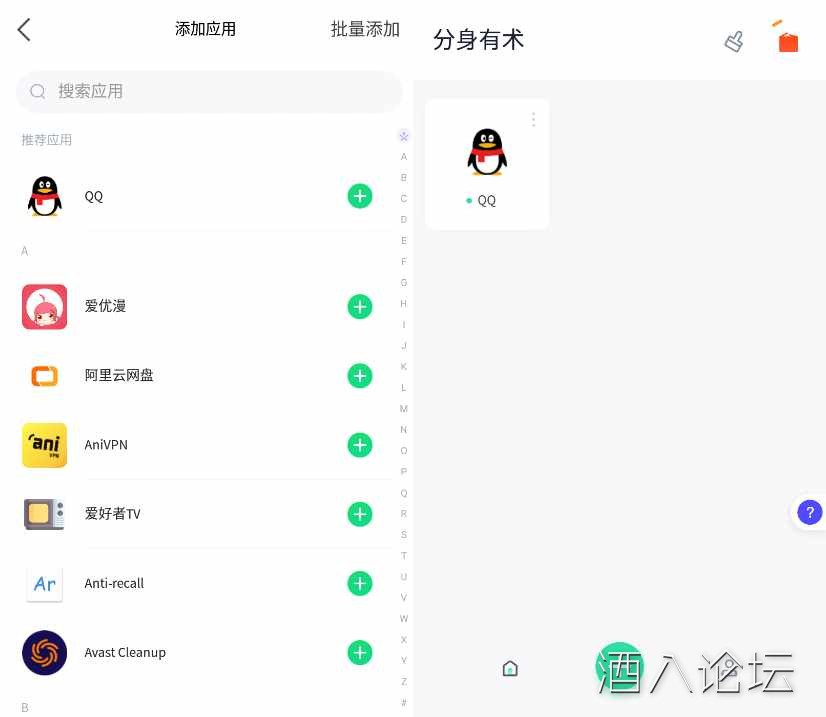
Task: Switch to the home tab at the bottom
Action: [x=510, y=668]
